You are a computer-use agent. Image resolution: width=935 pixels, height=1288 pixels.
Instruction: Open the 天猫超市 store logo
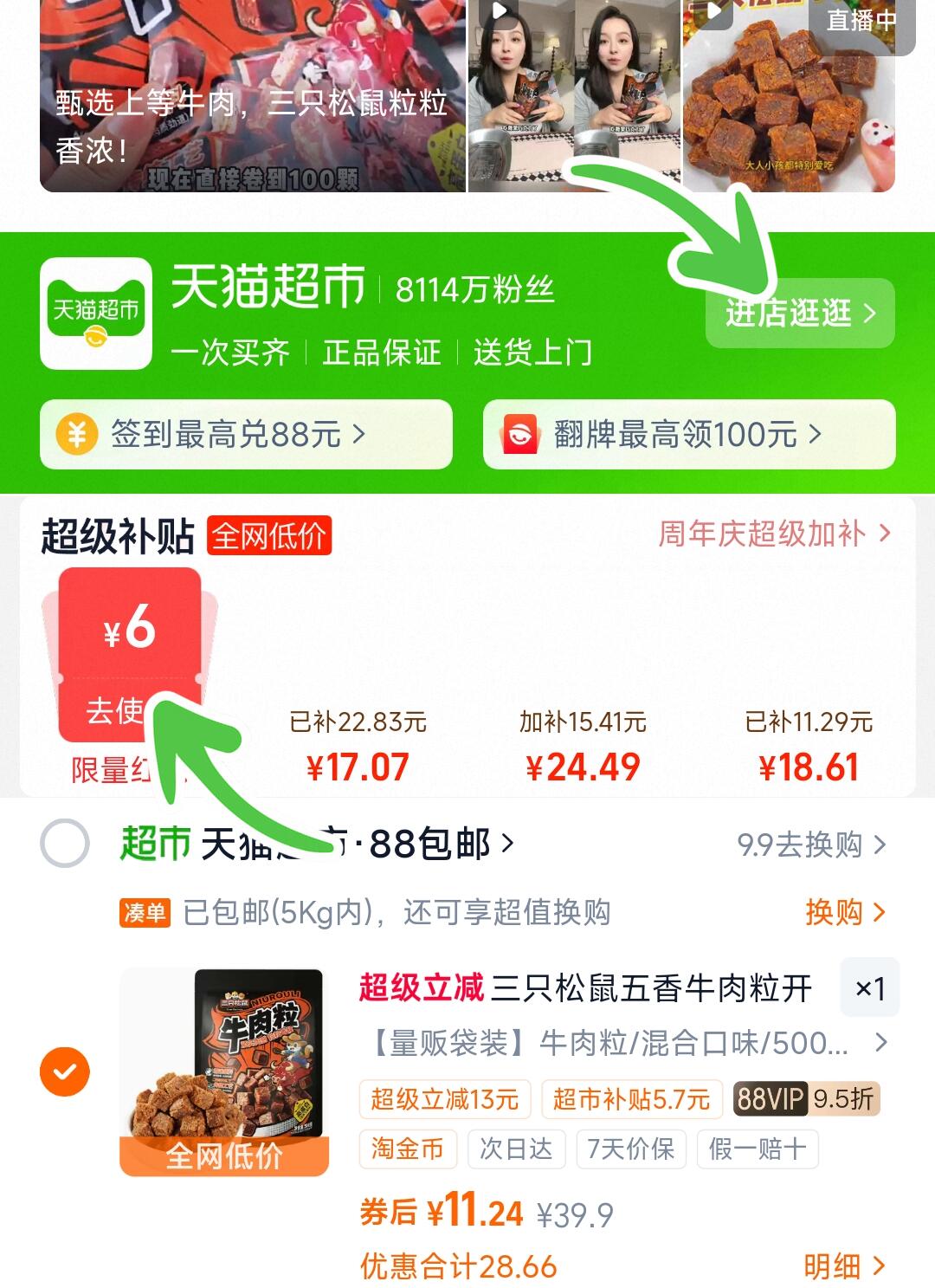click(x=96, y=313)
